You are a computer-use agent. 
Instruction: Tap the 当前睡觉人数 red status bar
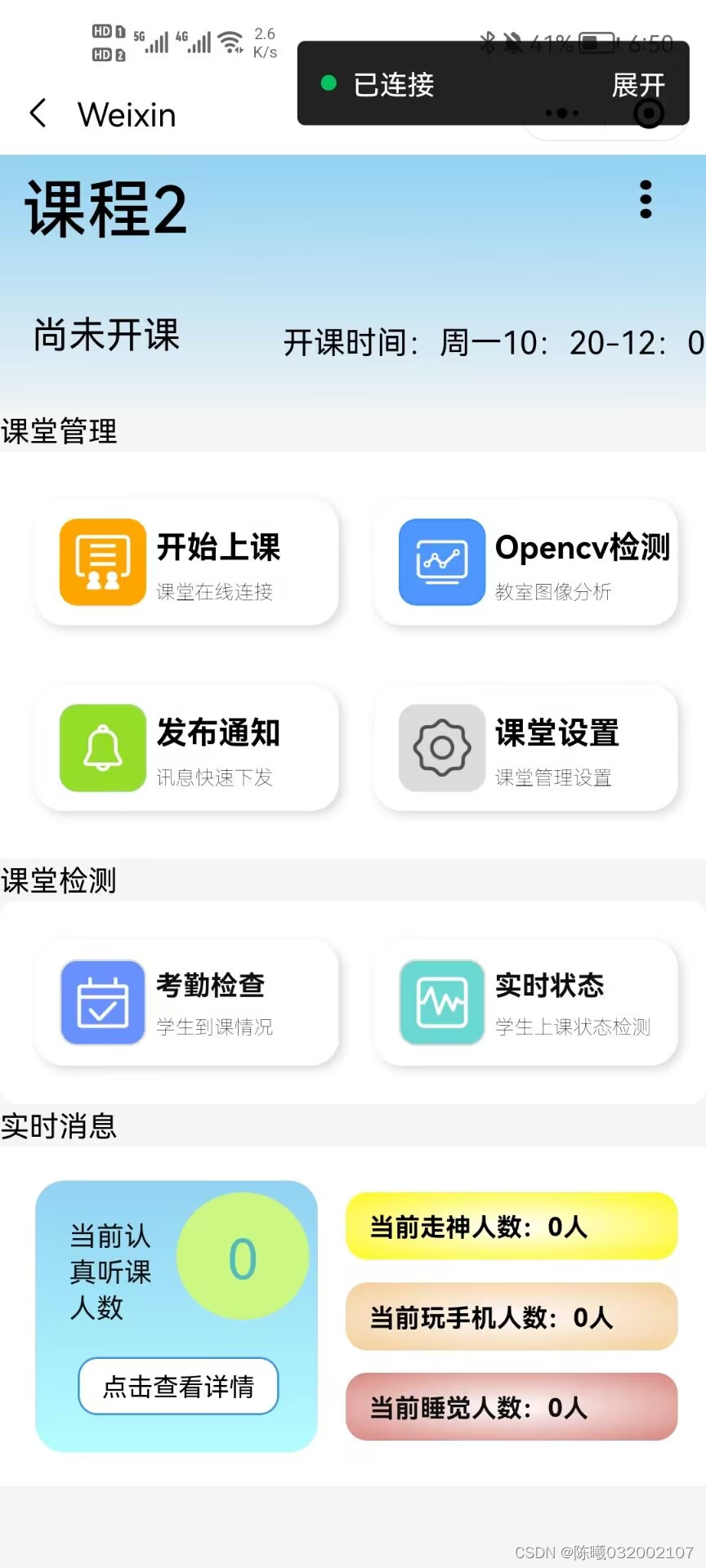point(511,1407)
